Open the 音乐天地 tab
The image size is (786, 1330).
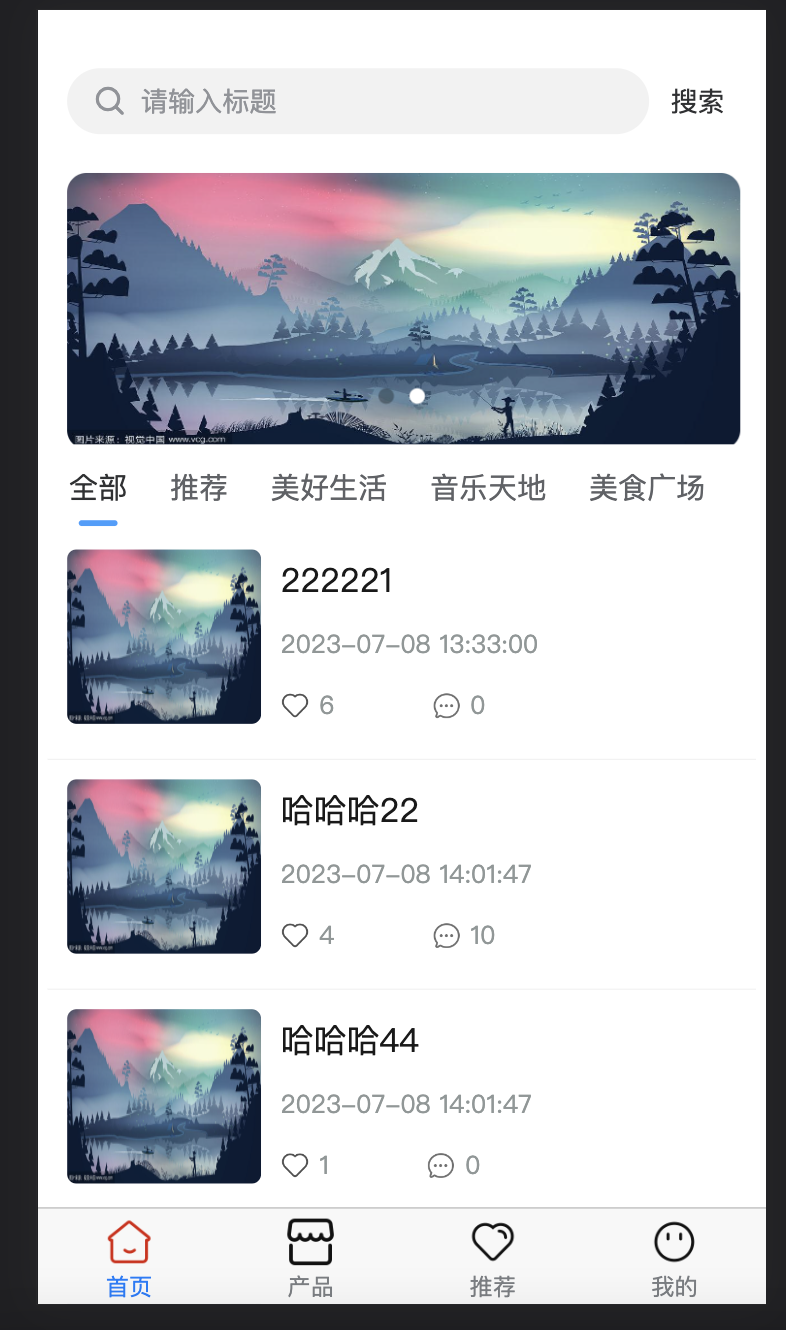488,488
